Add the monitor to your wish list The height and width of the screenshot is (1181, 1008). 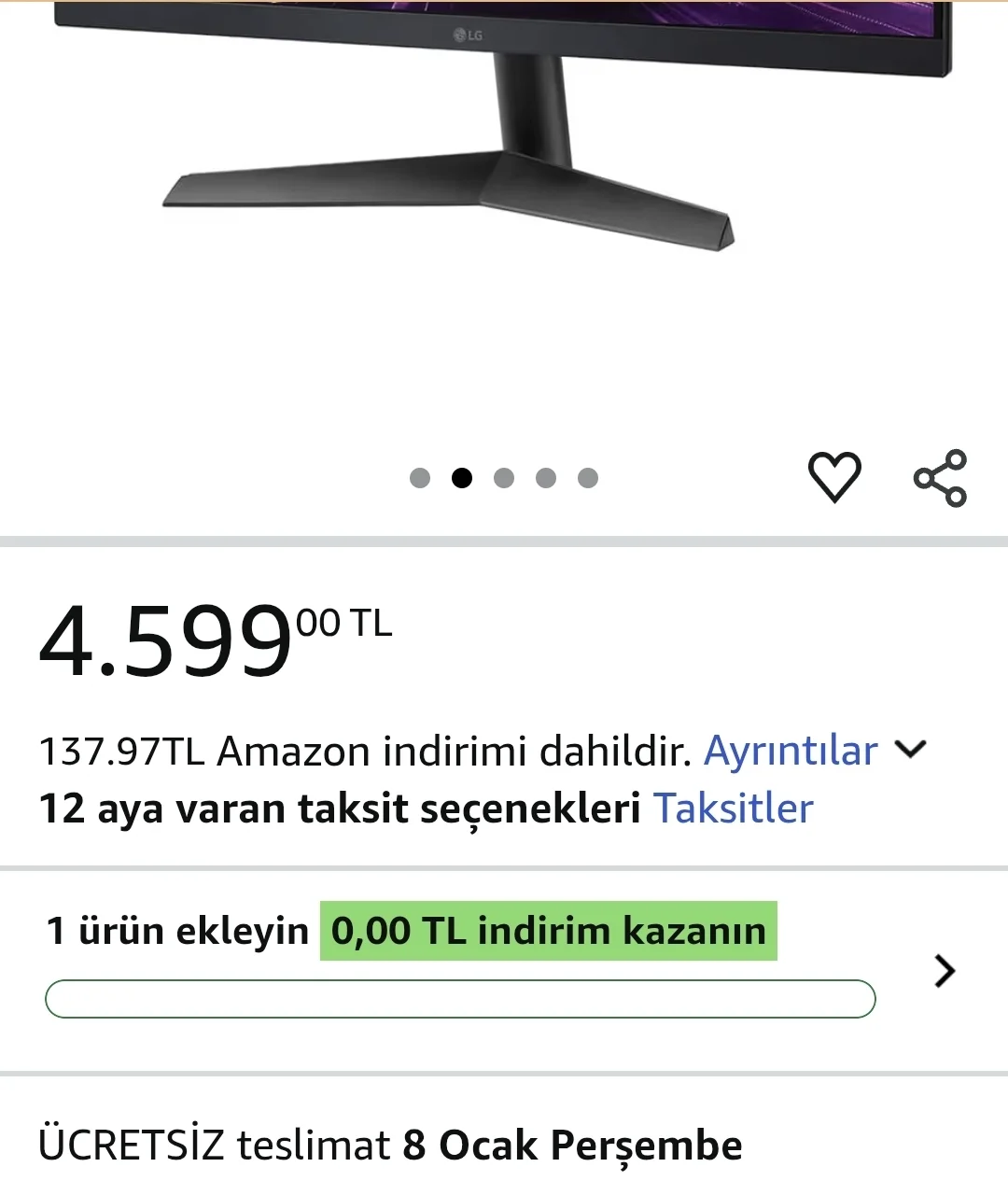click(833, 477)
